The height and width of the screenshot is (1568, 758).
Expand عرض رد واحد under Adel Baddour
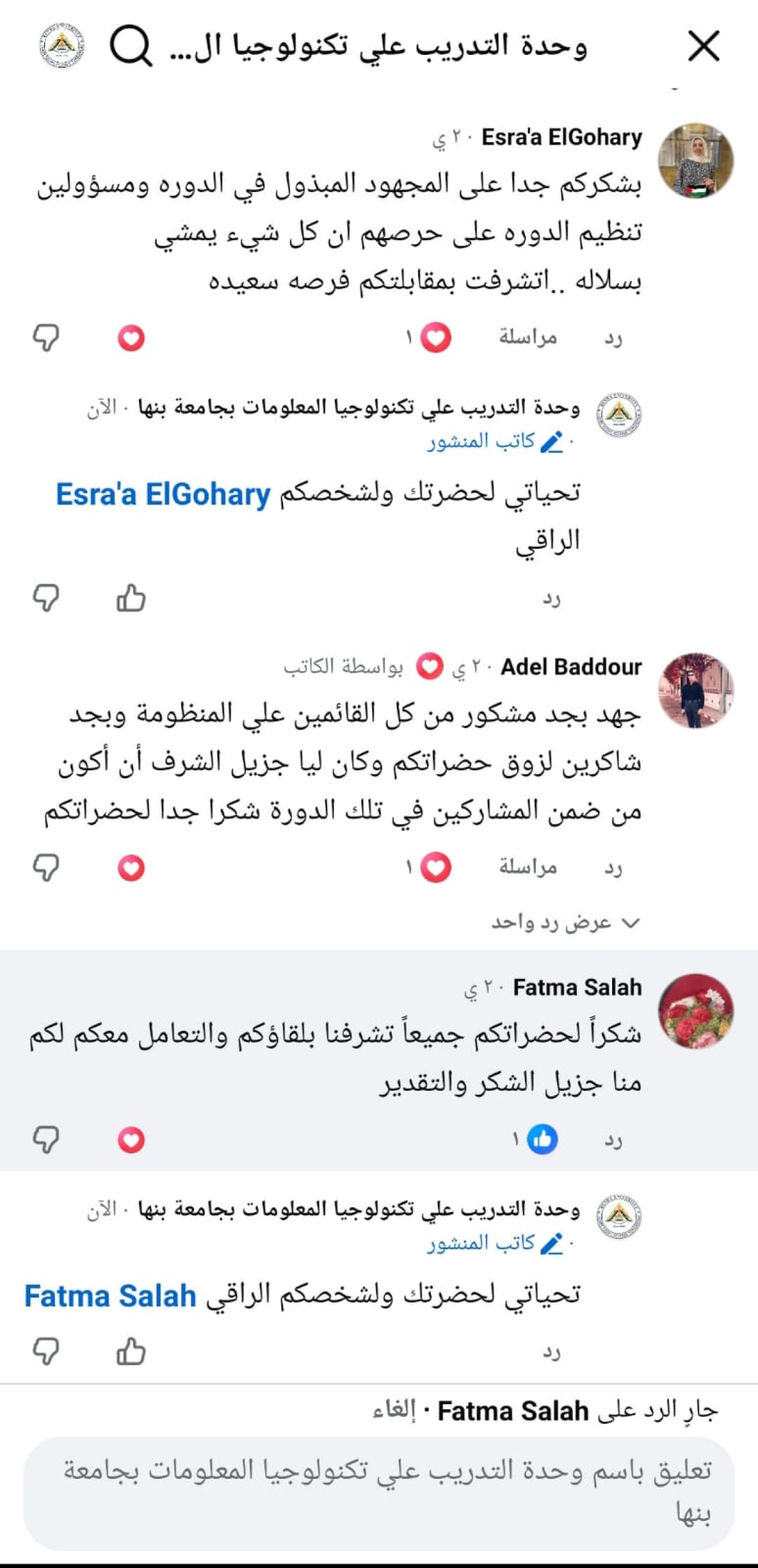565,923
